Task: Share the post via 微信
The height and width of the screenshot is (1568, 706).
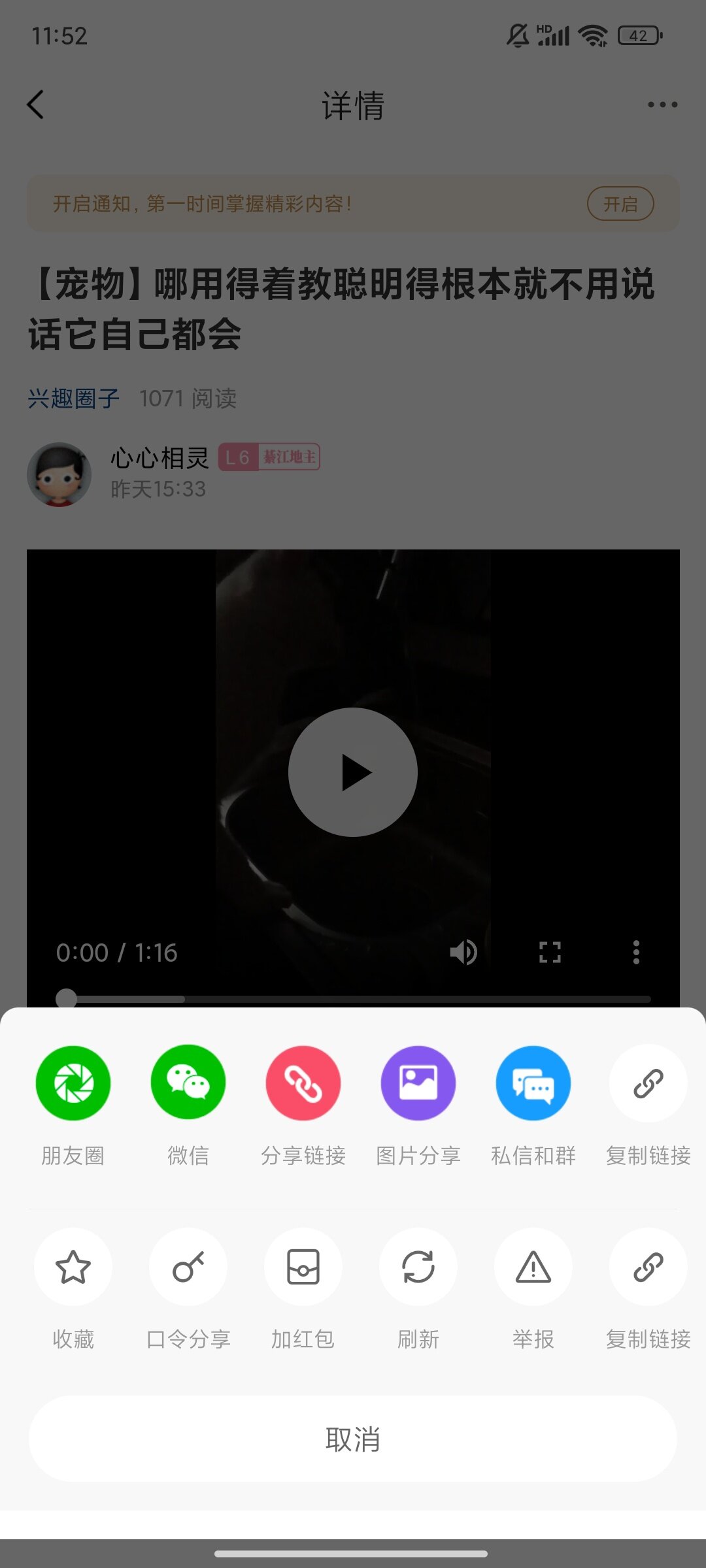Action: (188, 1083)
